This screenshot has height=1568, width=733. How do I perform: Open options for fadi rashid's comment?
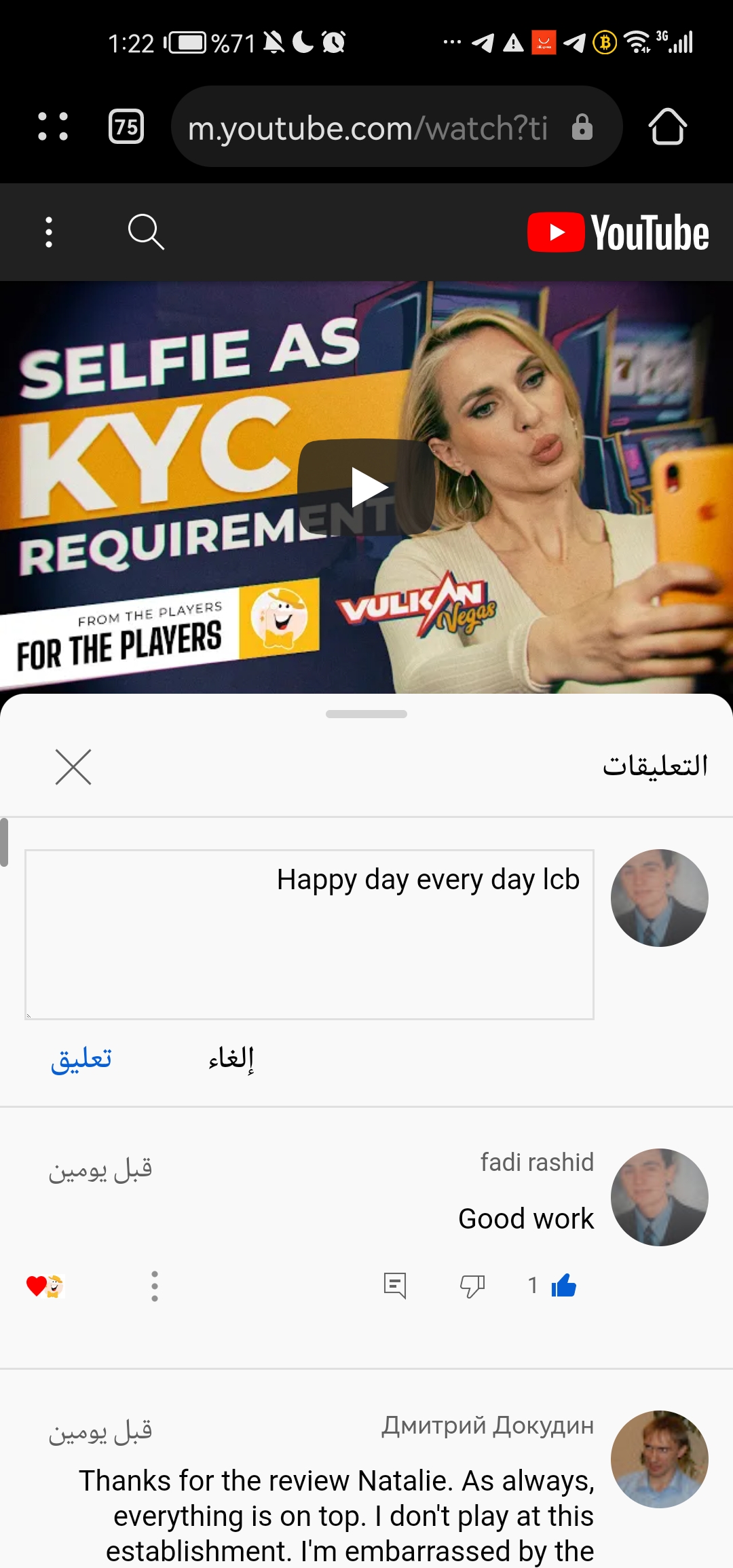(155, 1286)
